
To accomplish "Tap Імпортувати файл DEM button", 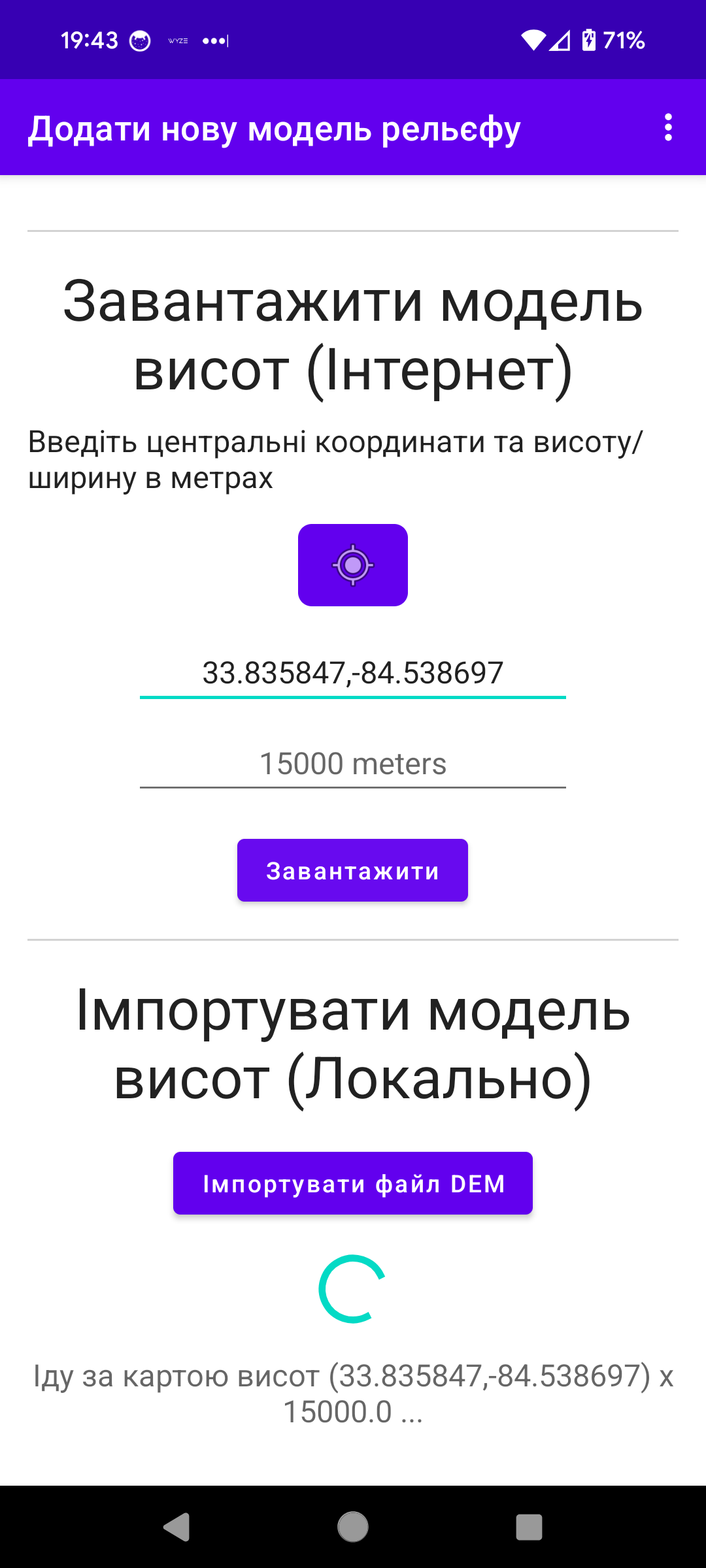I will point(352,1183).
